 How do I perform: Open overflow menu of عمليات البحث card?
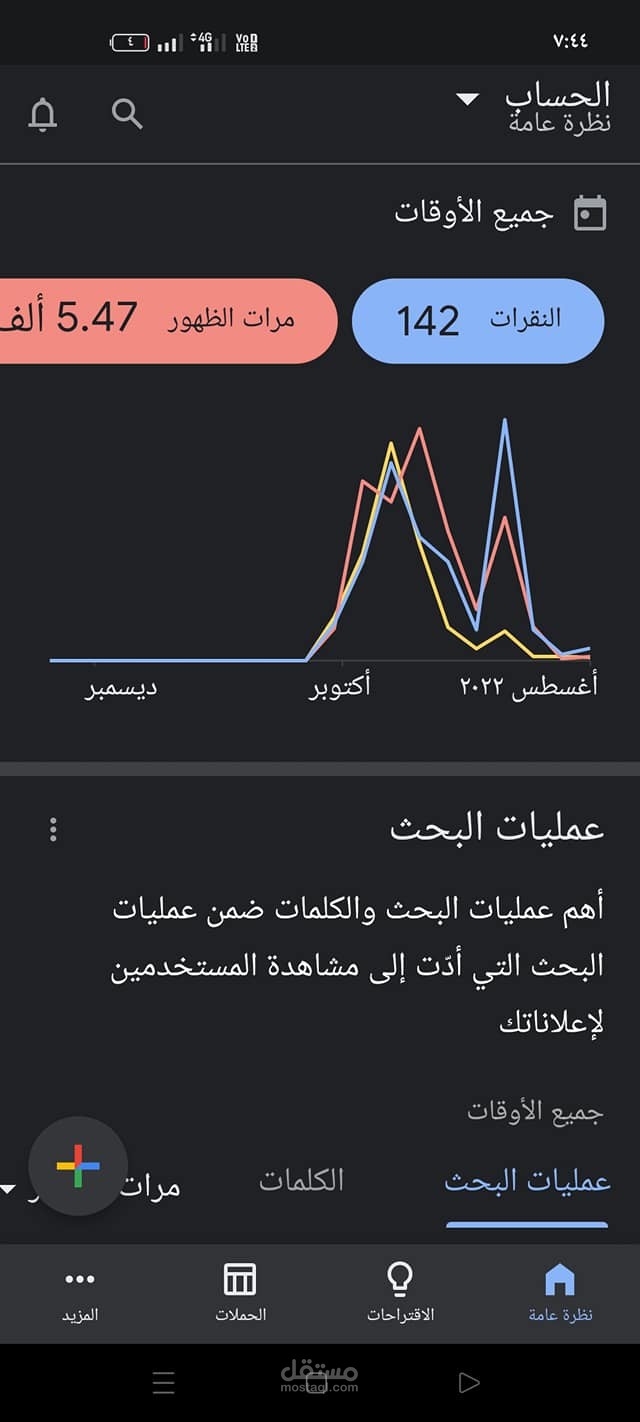pyautogui.click(x=54, y=829)
